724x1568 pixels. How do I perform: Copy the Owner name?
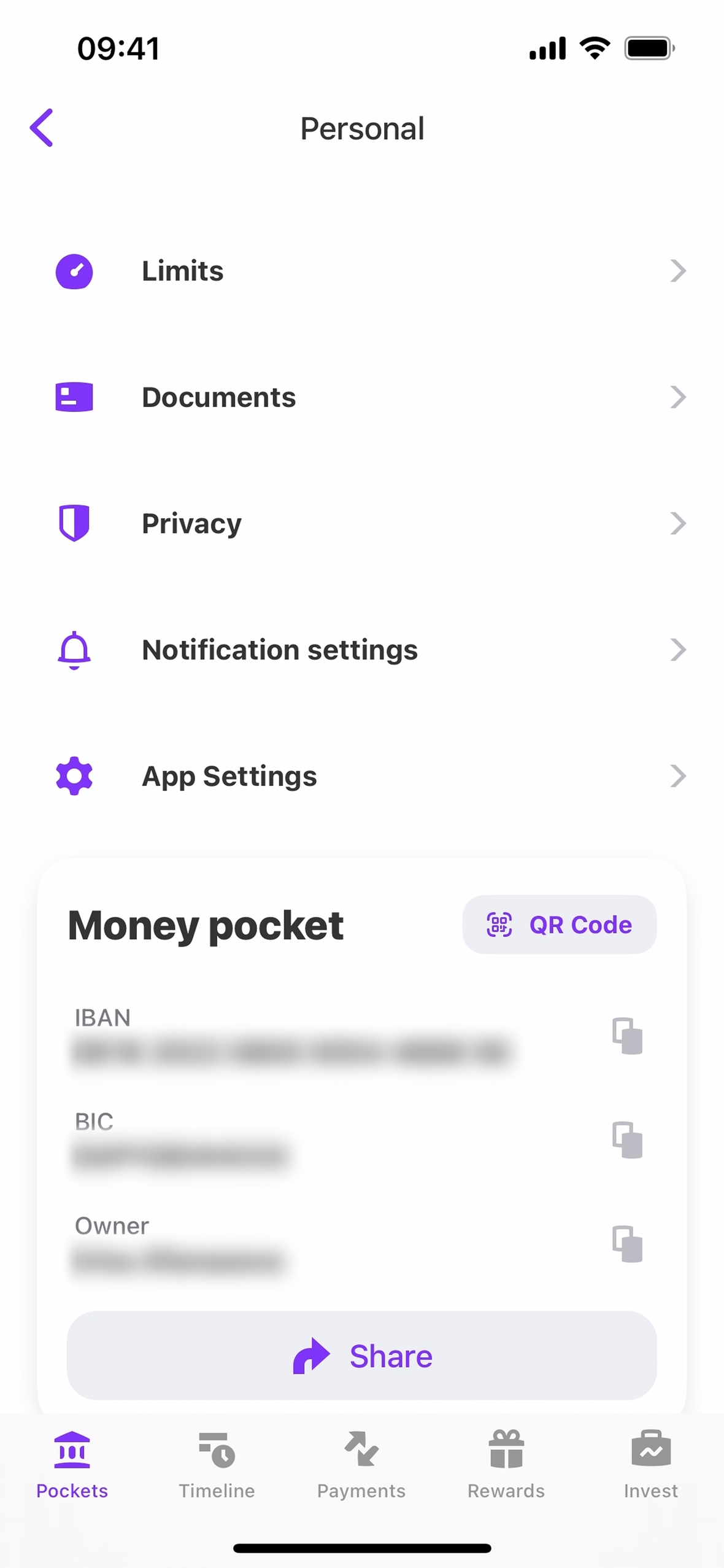[x=627, y=1244]
